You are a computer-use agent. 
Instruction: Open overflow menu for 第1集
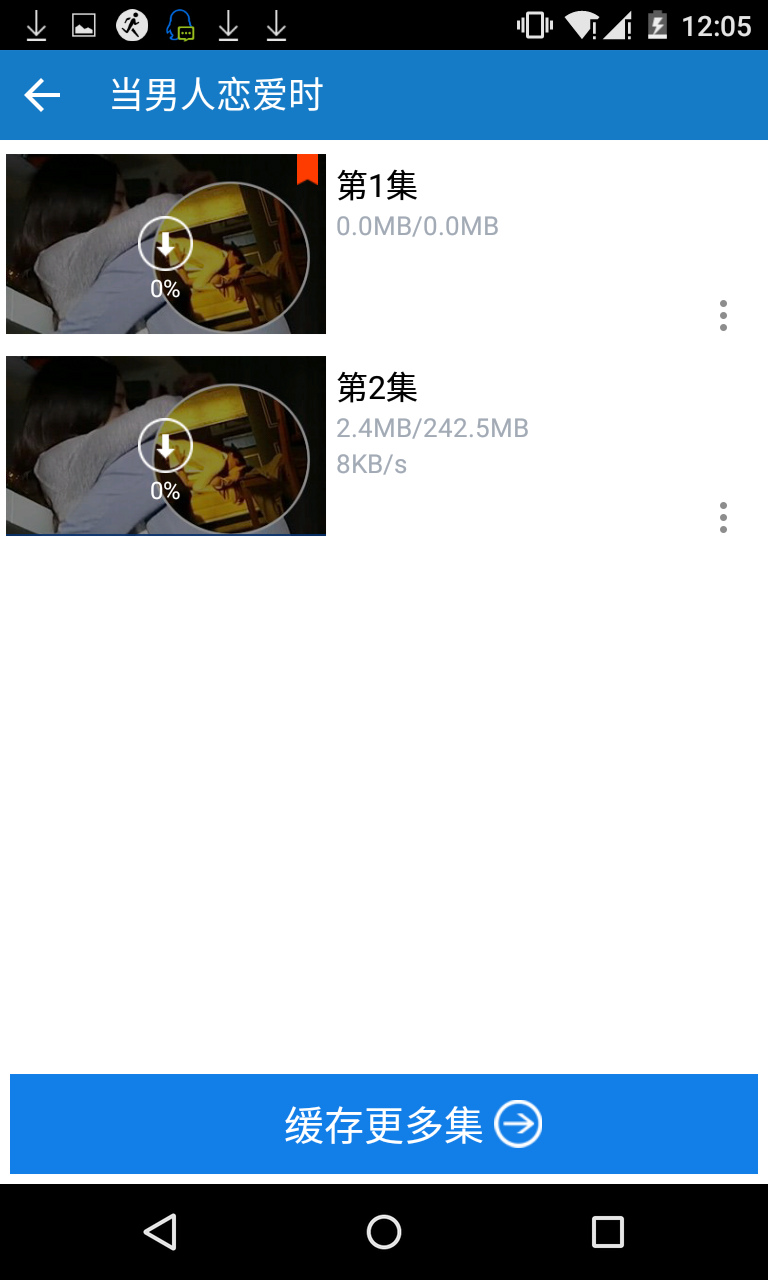point(723,316)
